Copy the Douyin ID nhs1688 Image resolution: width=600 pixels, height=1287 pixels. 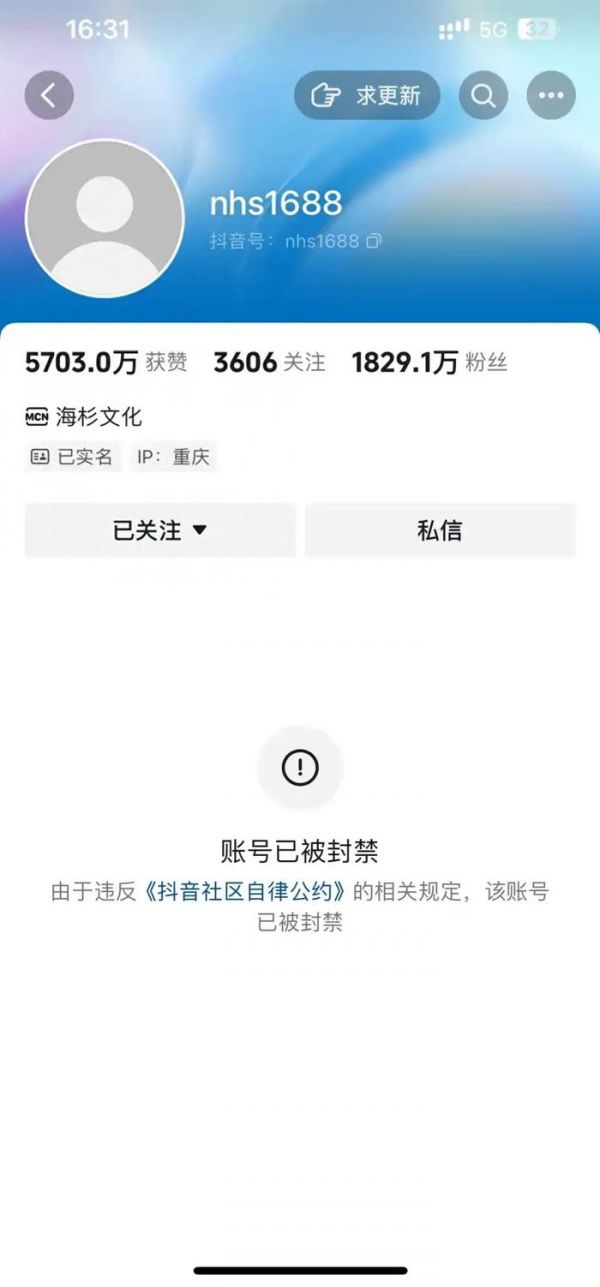(x=374, y=241)
